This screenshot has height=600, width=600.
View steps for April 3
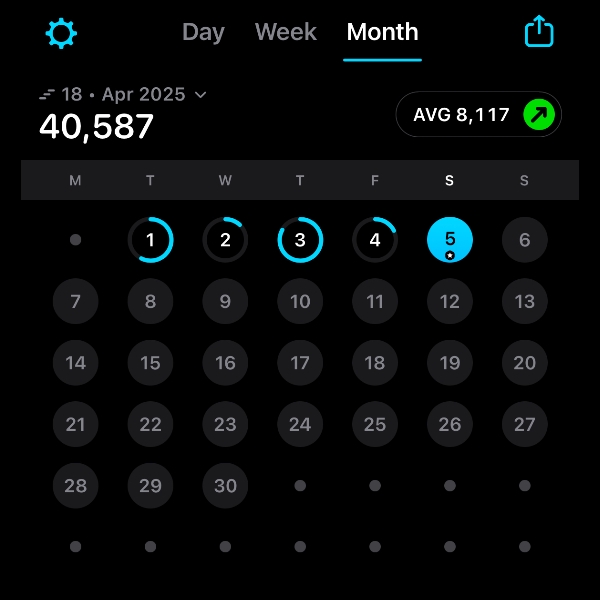300,240
